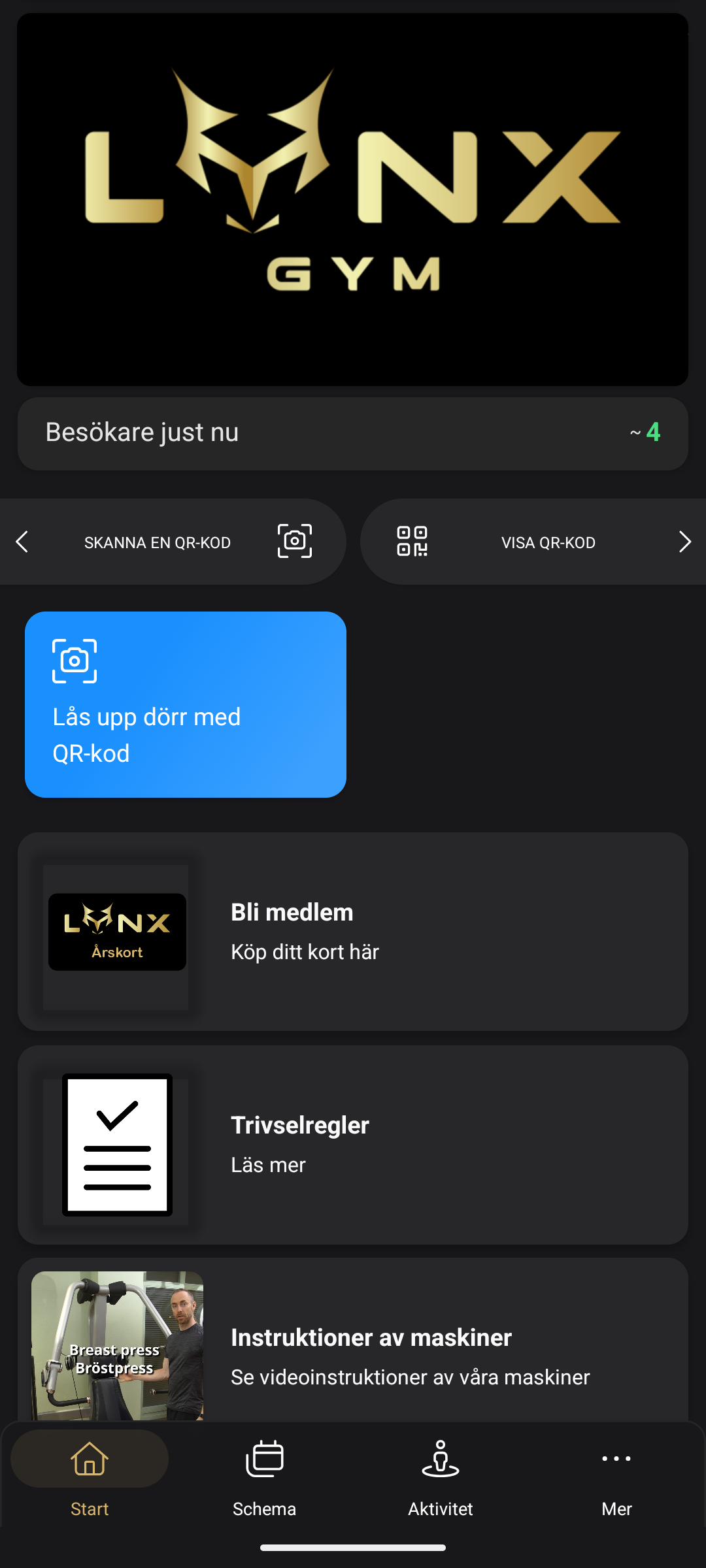Open the Trivselregler card
Screen dimensions: 706x1568
click(353, 1145)
